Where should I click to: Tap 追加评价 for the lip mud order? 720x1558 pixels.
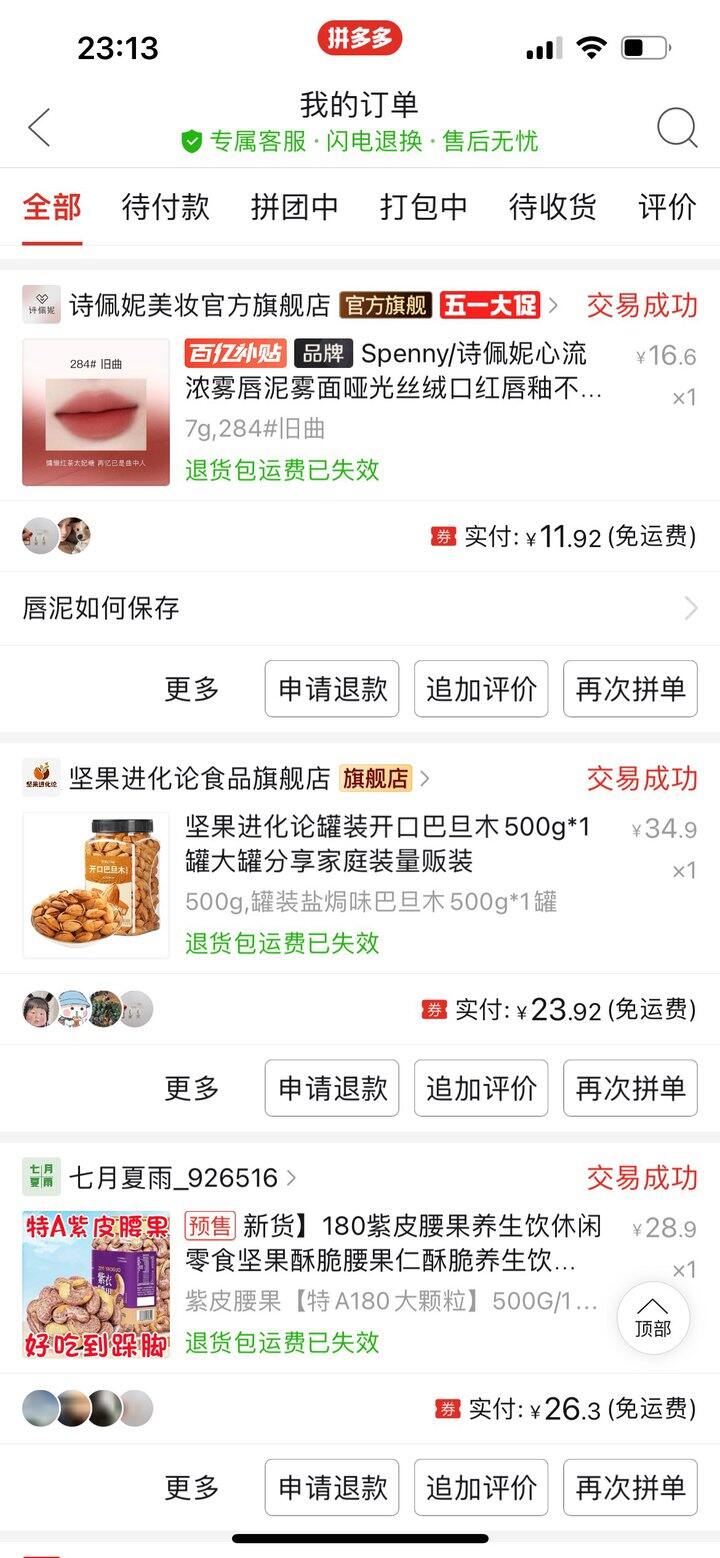pos(481,689)
